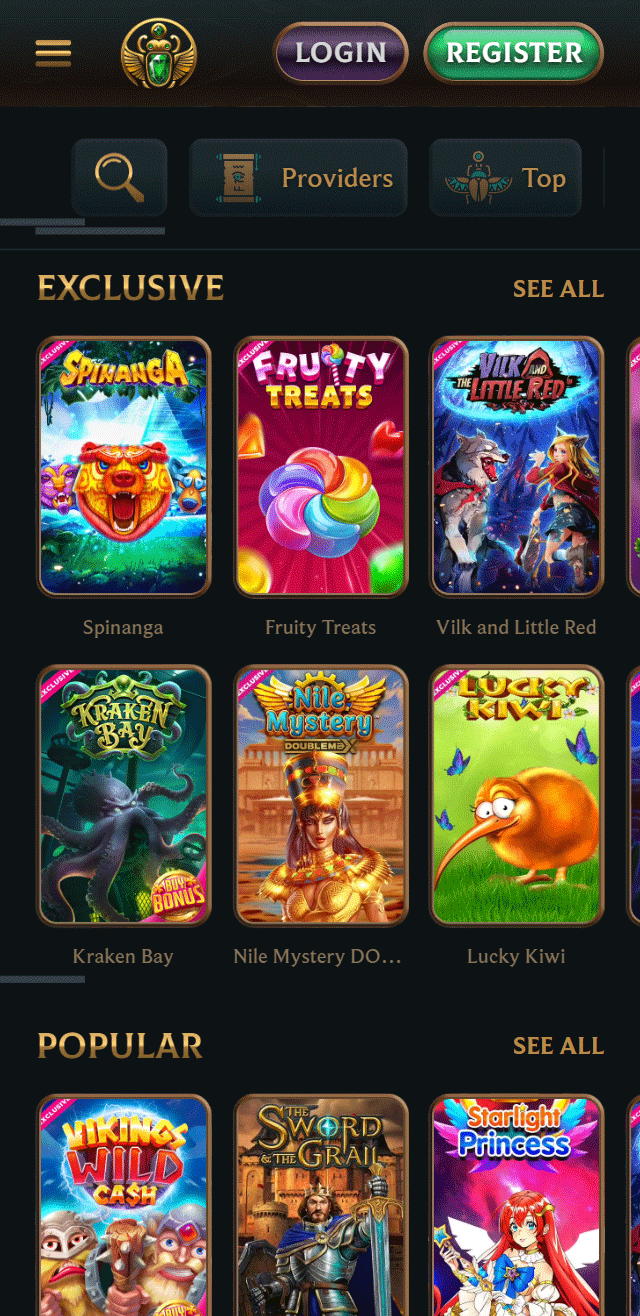
Task: See all Exclusive games
Action: click(558, 289)
